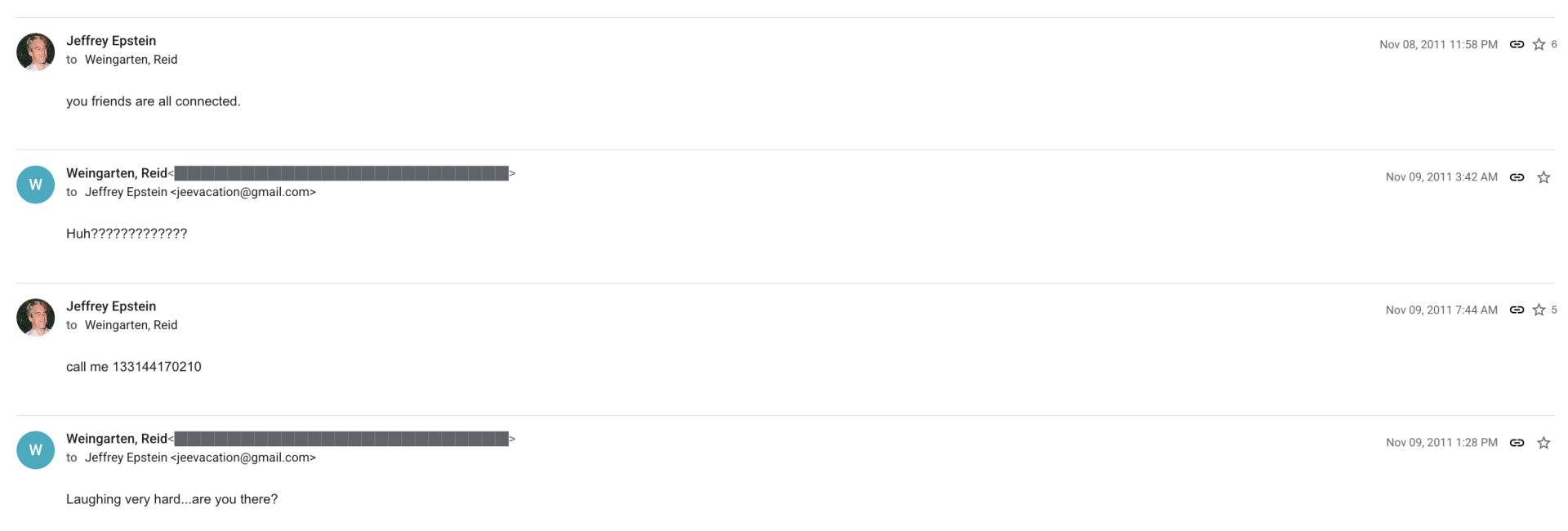Screen dimensions: 1568x531
Task: Star the Nov 08 11:58 PM message
Action: pyautogui.click(x=1539, y=44)
